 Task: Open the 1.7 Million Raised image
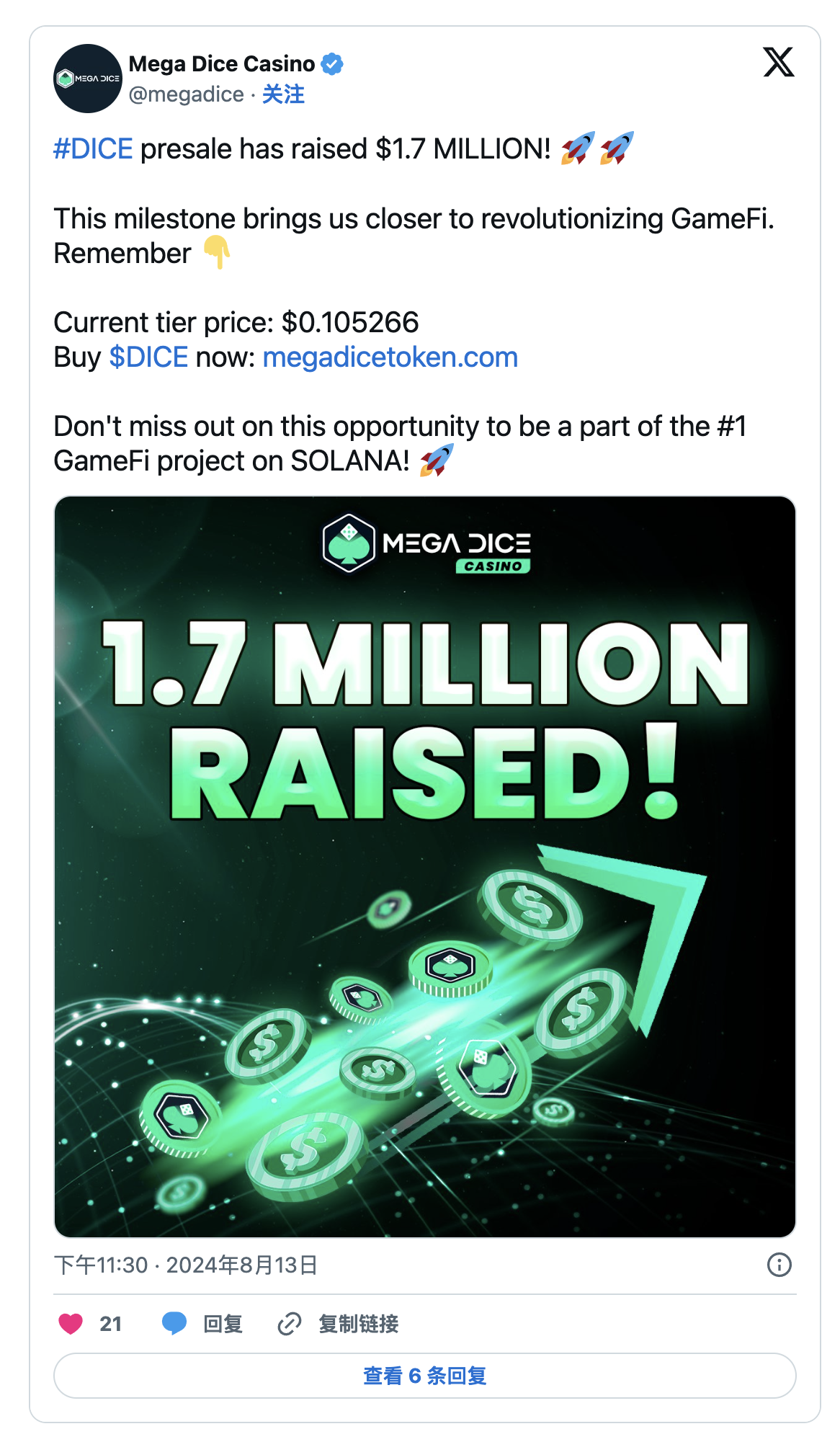click(424, 866)
